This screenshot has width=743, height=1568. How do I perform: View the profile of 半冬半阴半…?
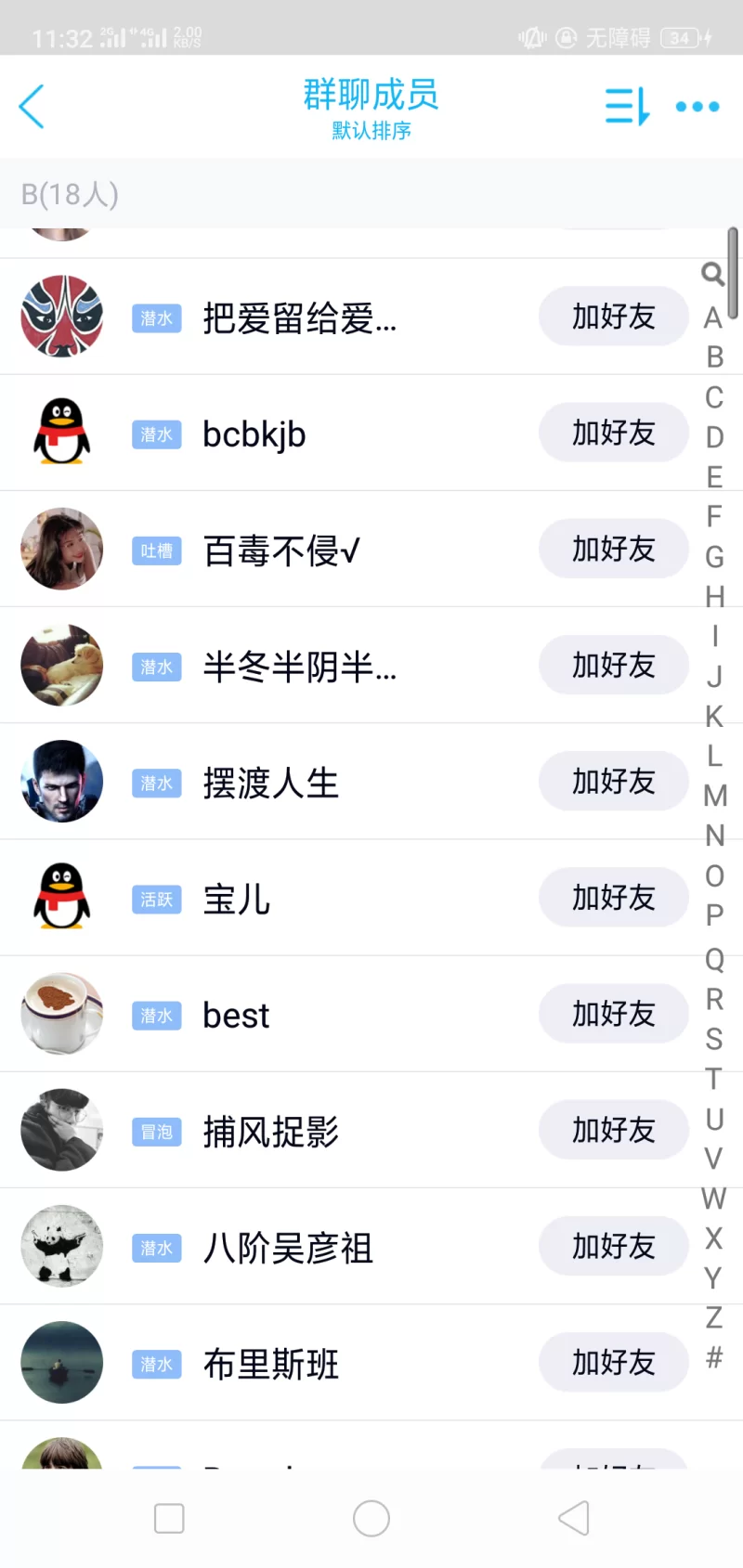pyautogui.click(x=299, y=666)
